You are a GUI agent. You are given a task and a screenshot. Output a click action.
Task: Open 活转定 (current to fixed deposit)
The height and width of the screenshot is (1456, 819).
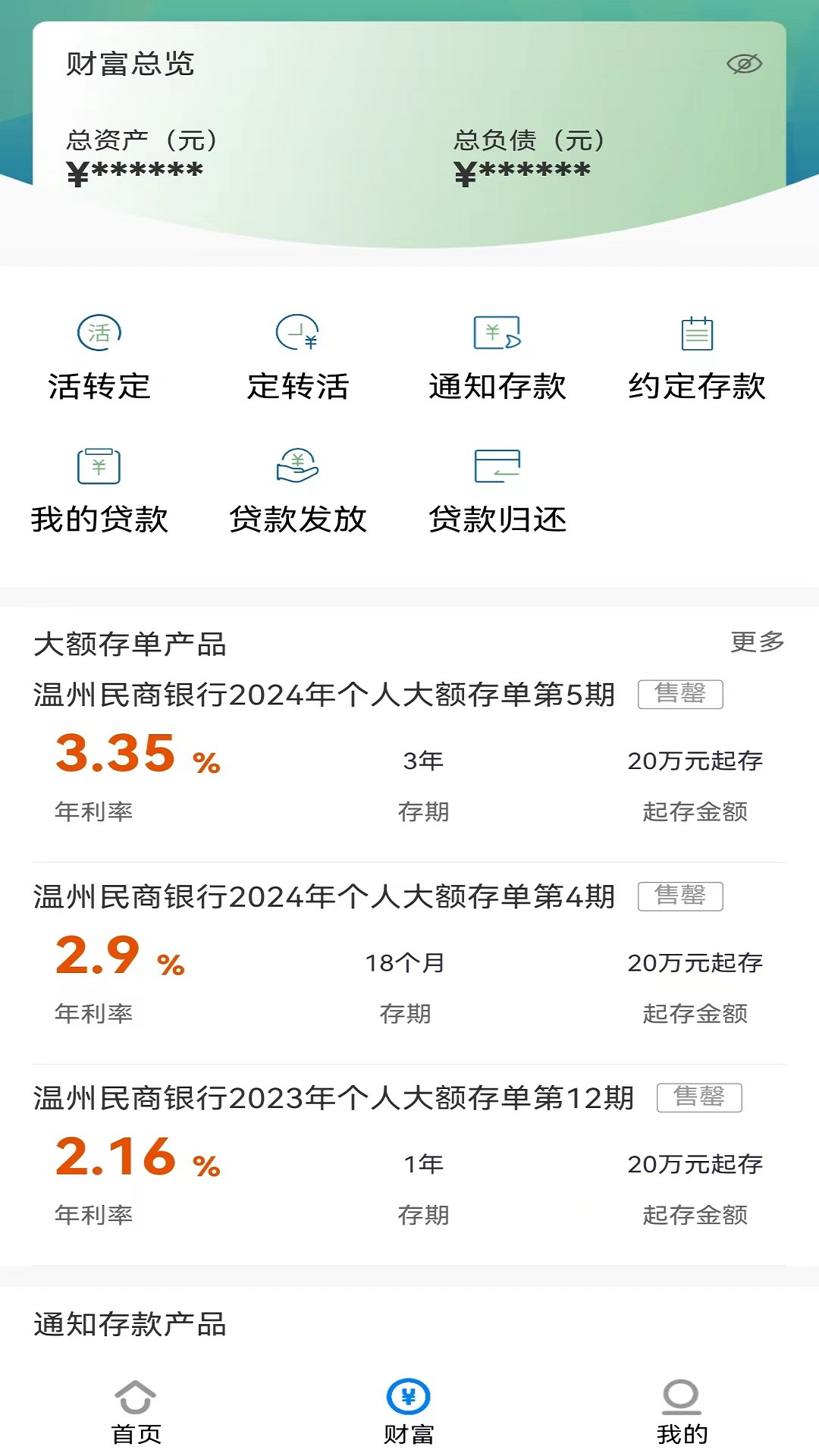(99, 357)
